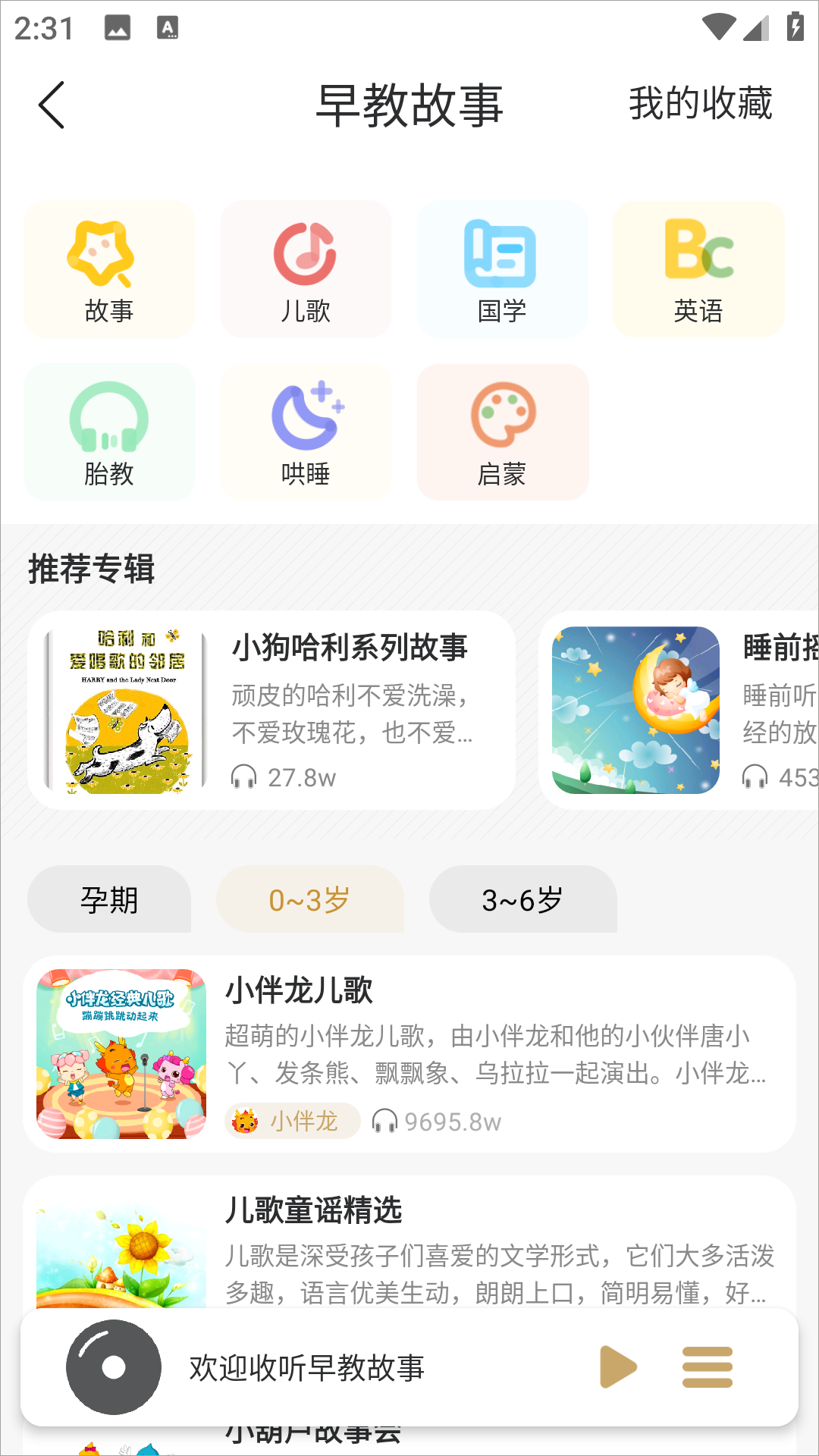Screen dimensions: 819x1456
Task: Open the 启蒙 category
Action: tap(502, 432)
